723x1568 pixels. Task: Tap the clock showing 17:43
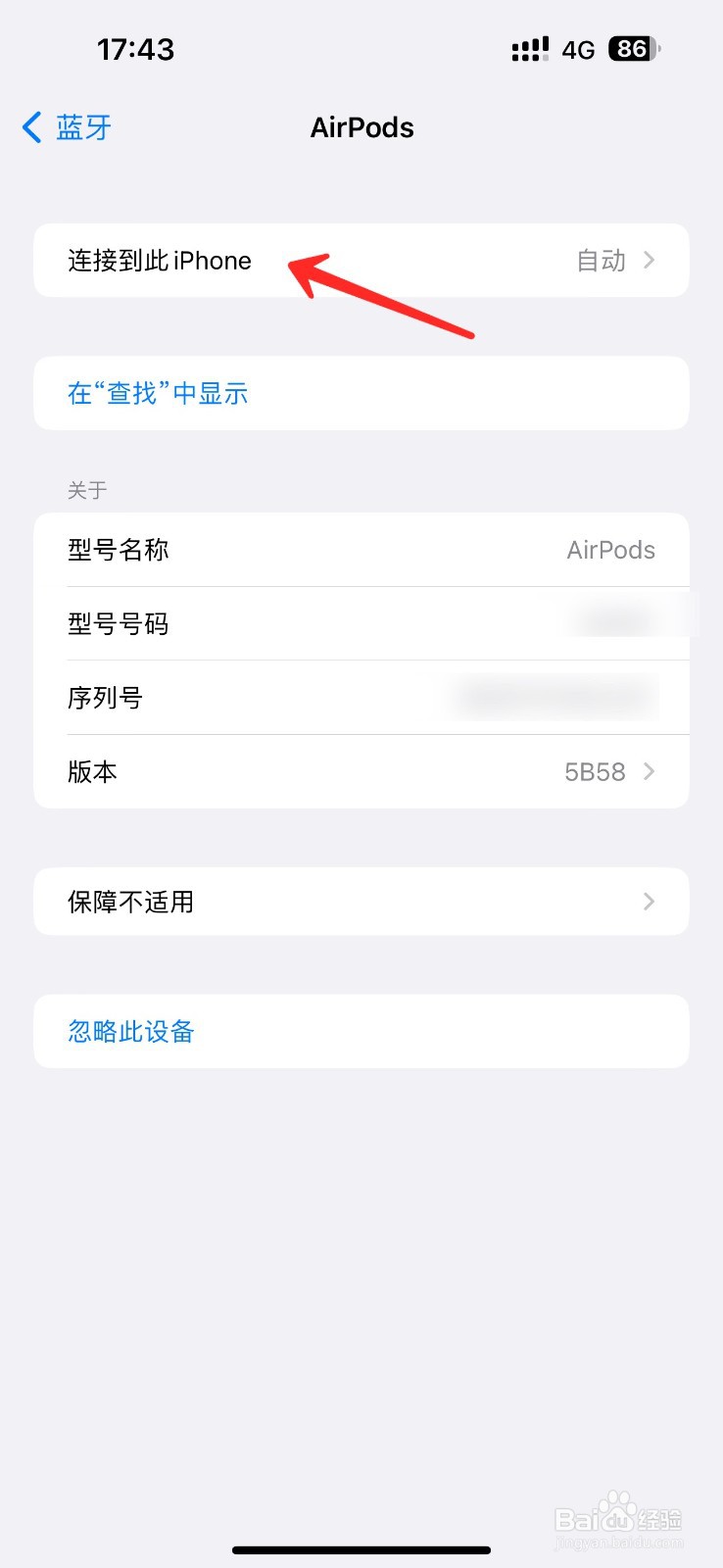[136, 49]
